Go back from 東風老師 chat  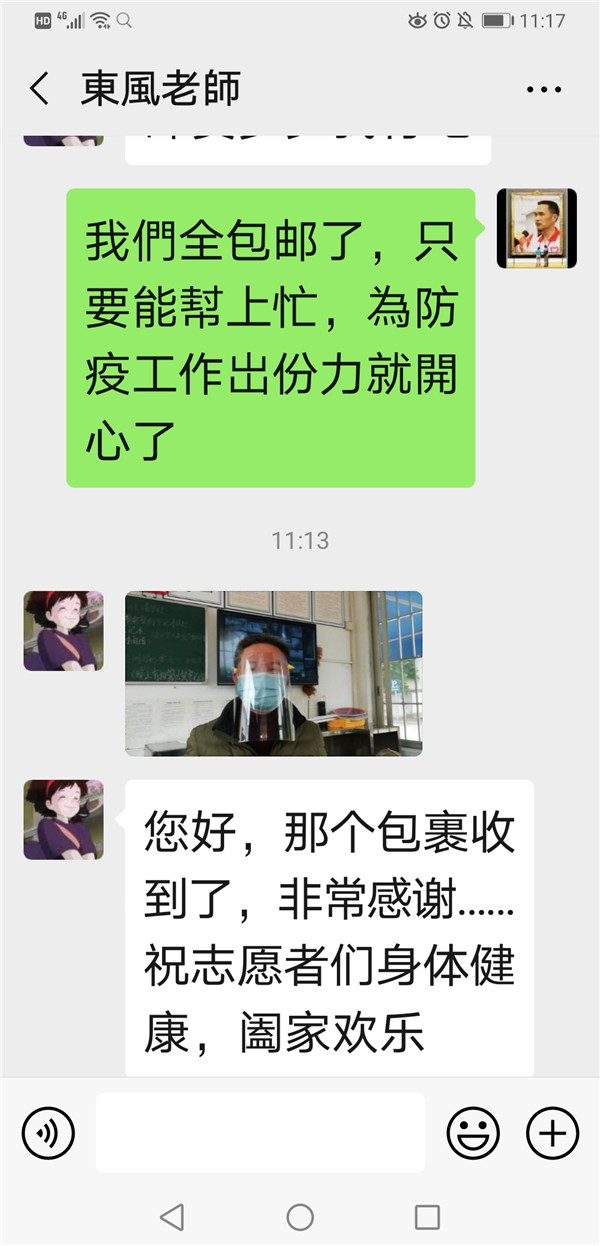pyautogui.click(x=39, y=89)
